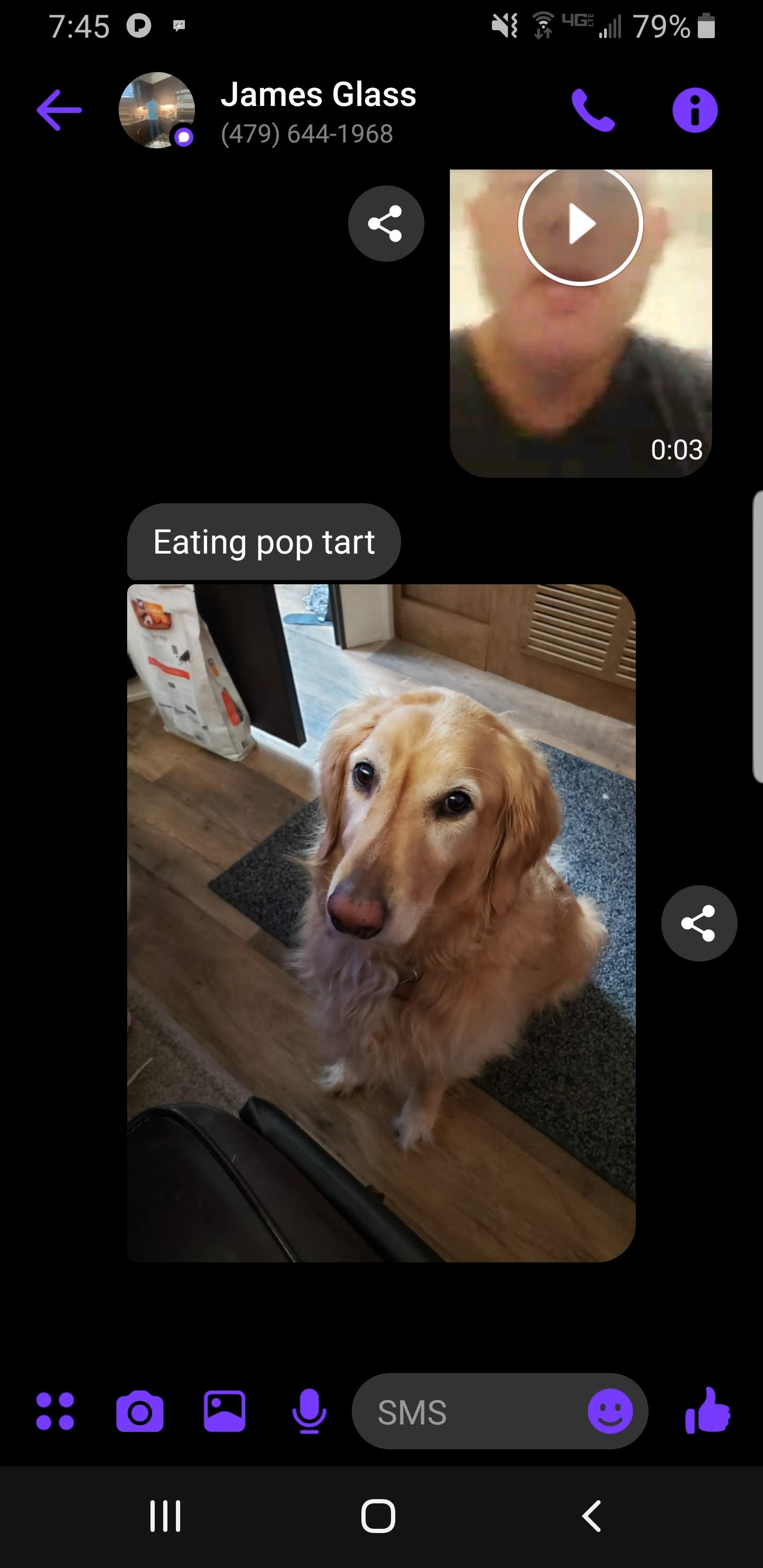Open more actions four-dot menu
The height and width of the screenshot is (1568, 763).
click(56, 1411)
